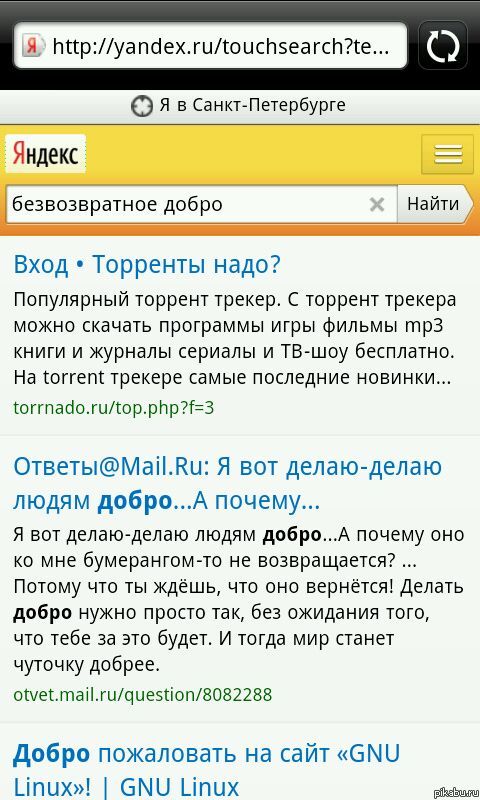Open the Яндекс logo home link
Screen dimensions: 480x800
click(x=45, y=154)
